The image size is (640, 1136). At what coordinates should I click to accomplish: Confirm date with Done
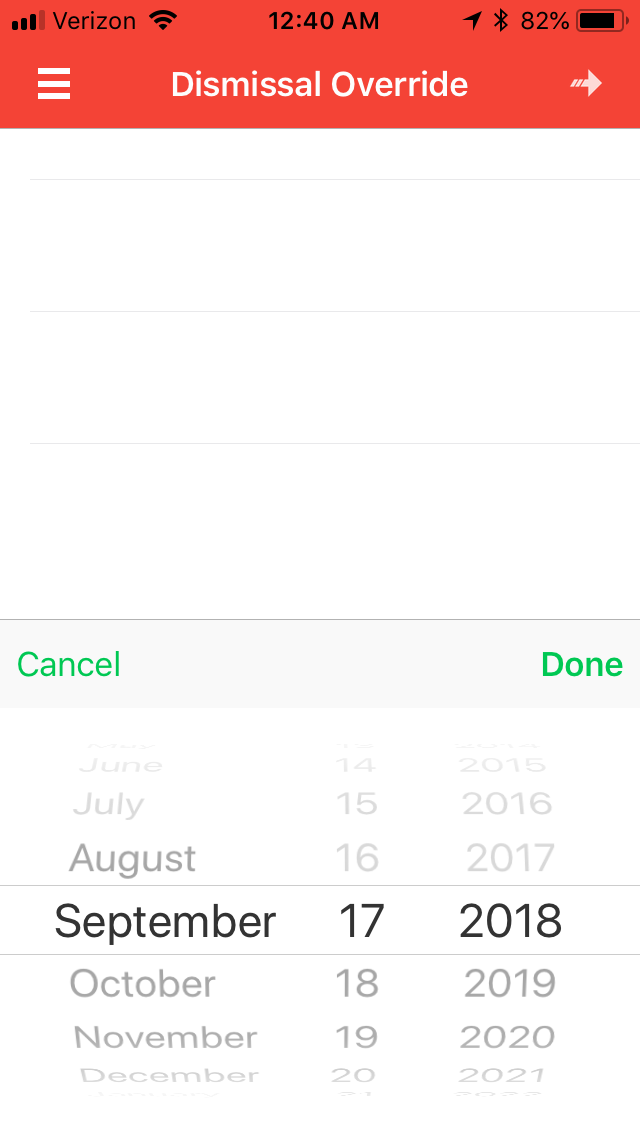click(x=581, y=664)
